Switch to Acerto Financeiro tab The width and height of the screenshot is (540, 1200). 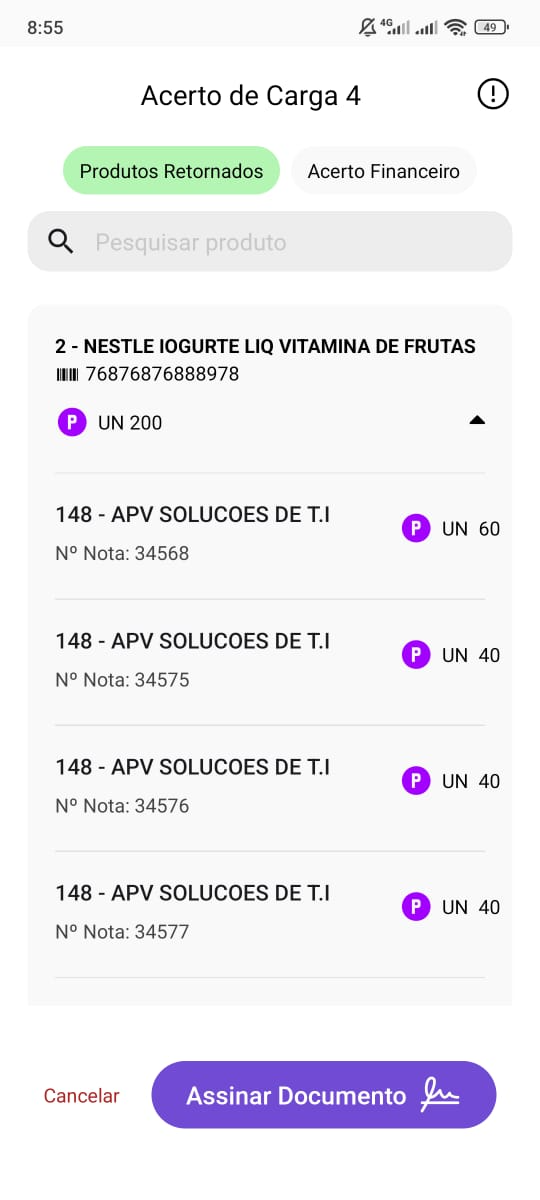(384, 171)
